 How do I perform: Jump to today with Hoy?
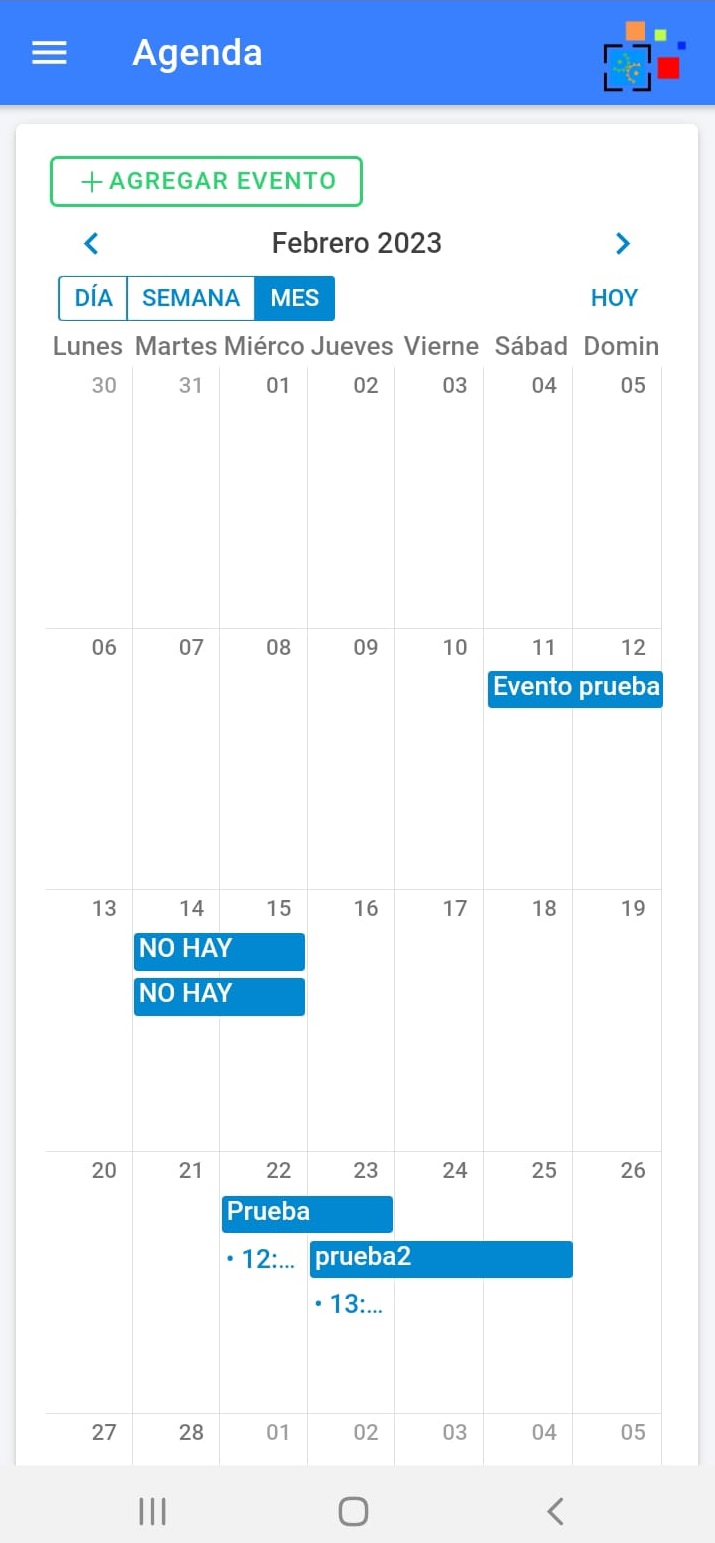tap(614, 298)
